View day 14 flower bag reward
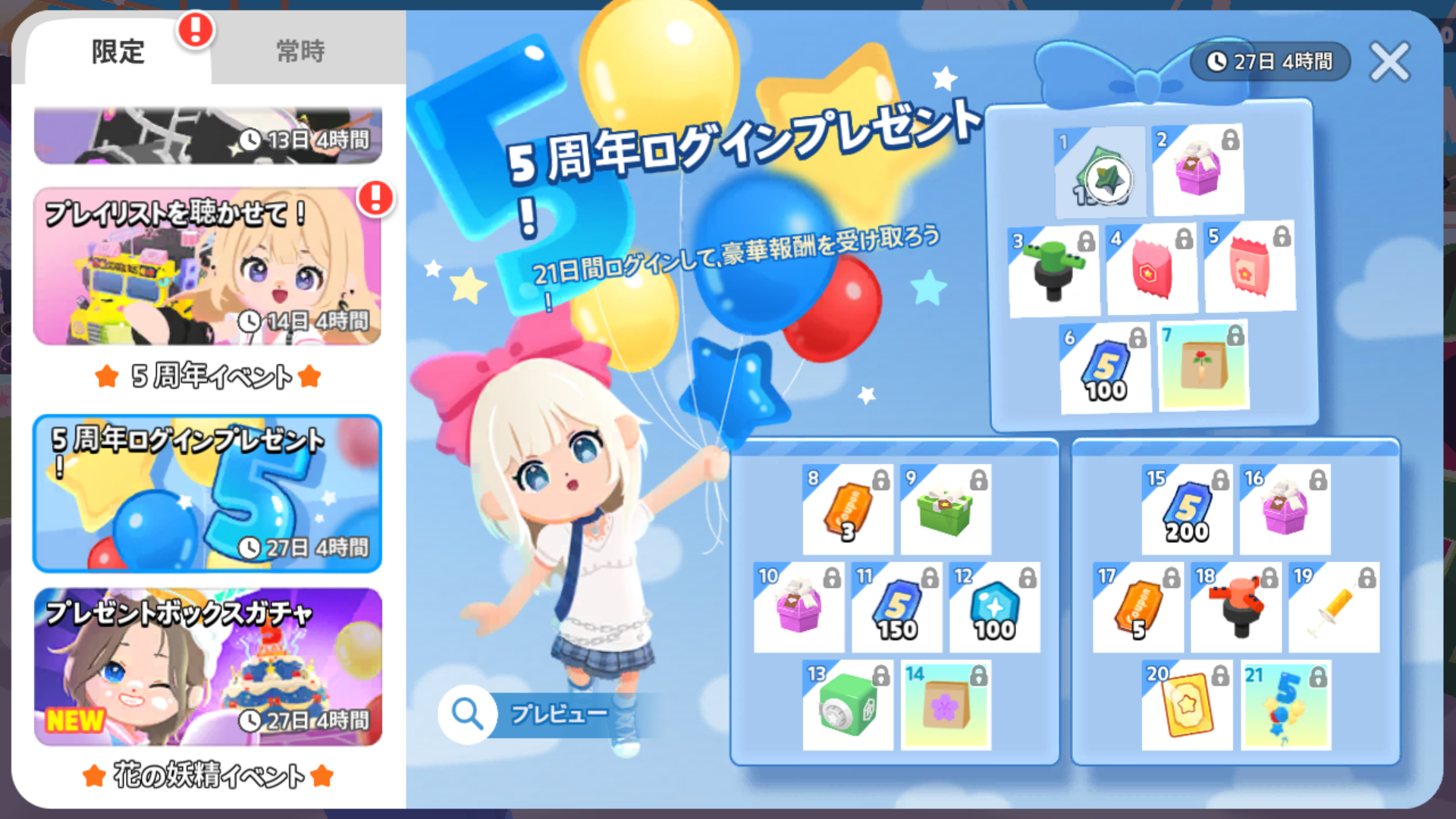 945,705
